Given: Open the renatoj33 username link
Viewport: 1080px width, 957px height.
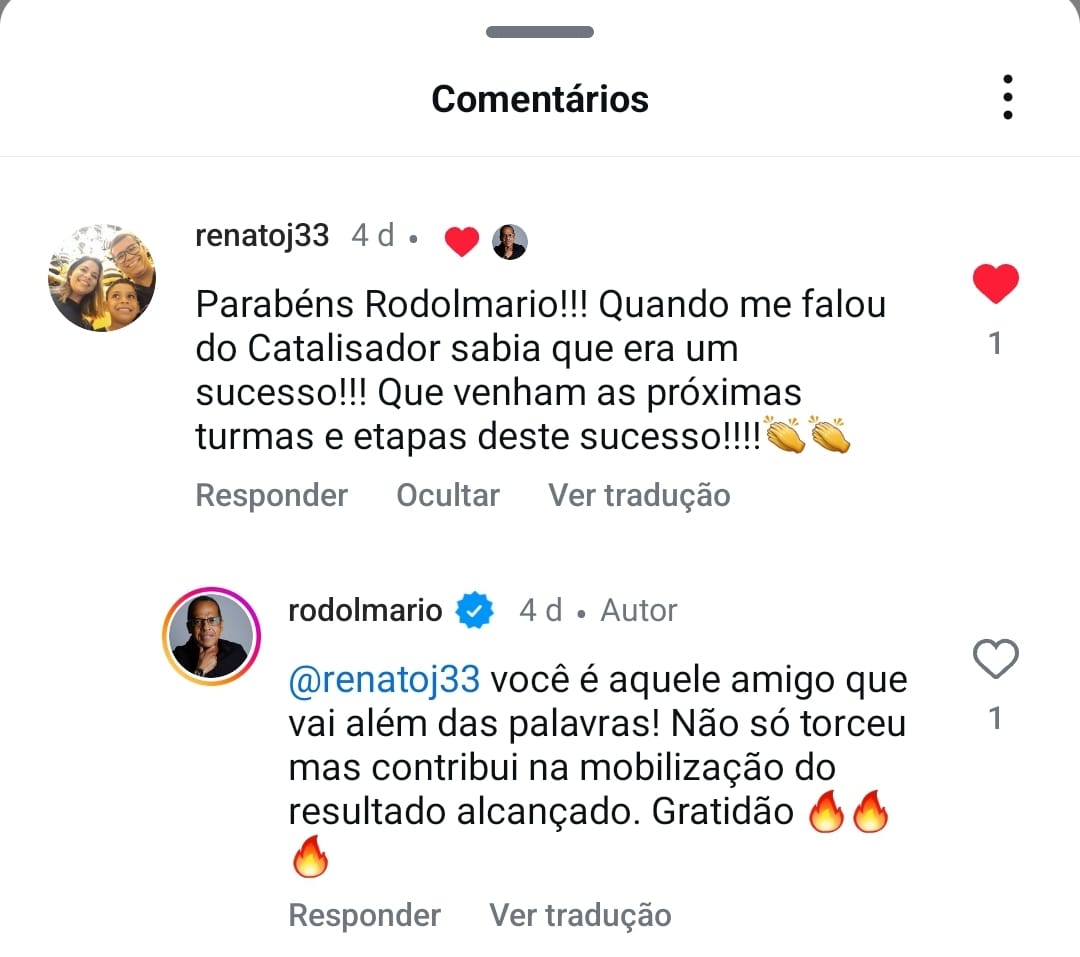Looking at the screenshot, I should (263, 236).
